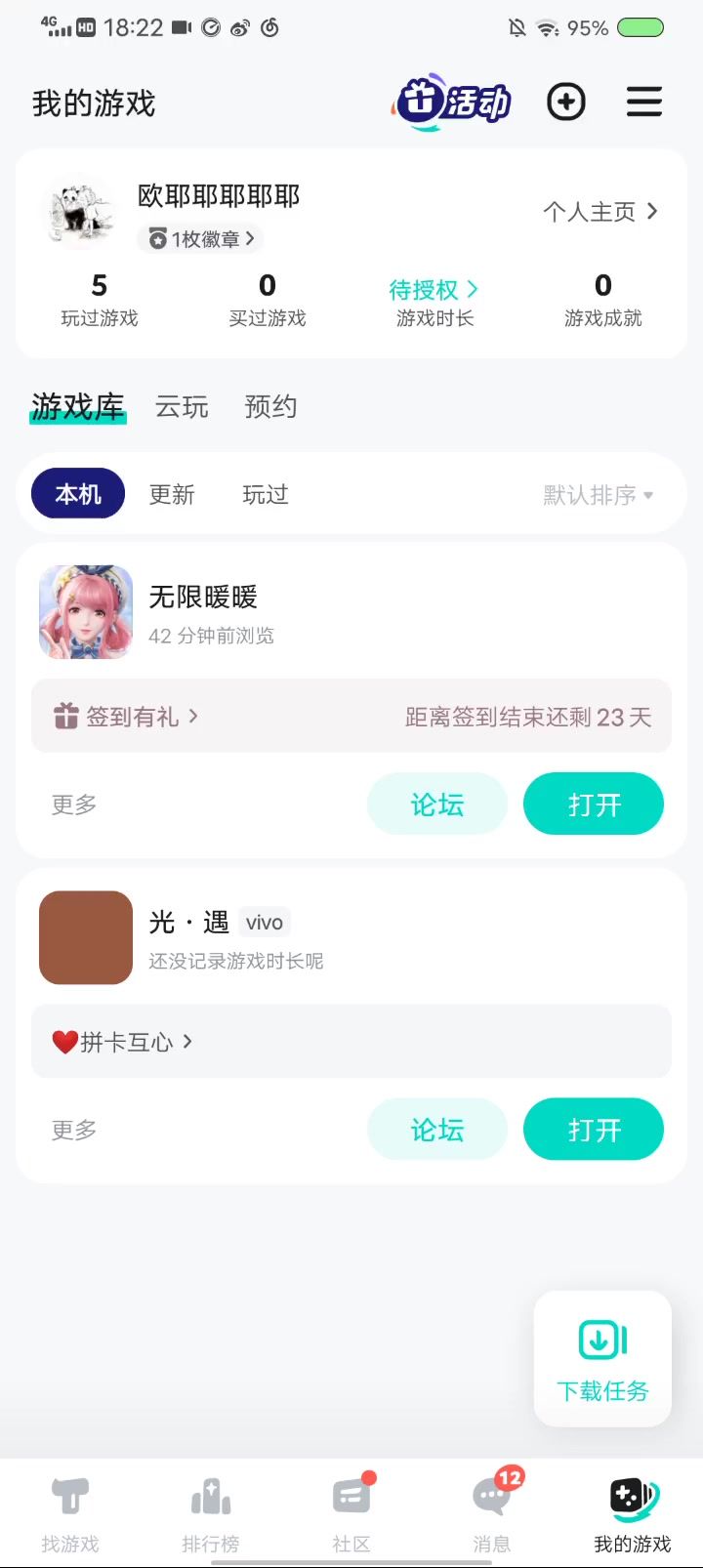Go to the 消息 messages tab
The height and width of the screenshot is (1568, 703).
(x=492, y=1511)
